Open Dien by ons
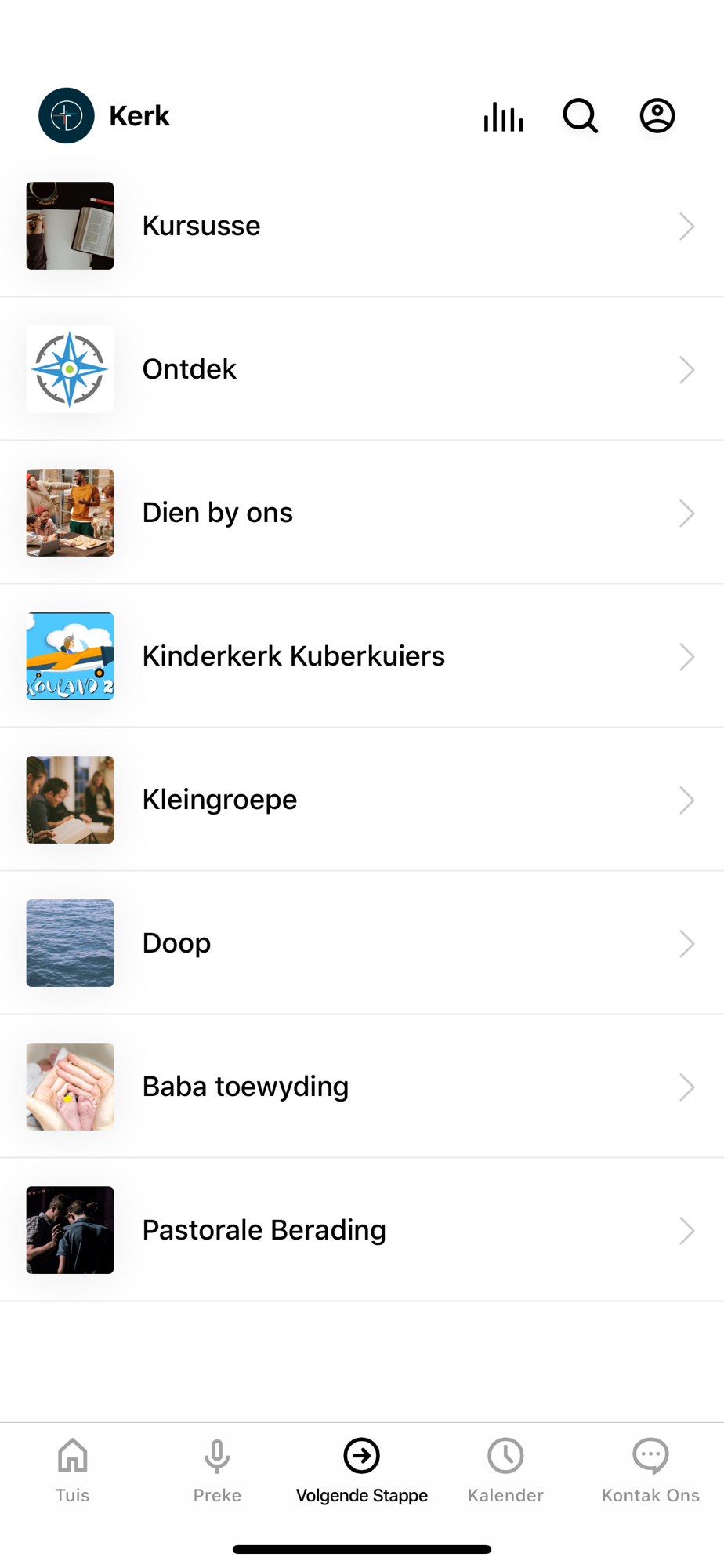Image resolution: width=724 pixels, height=1568 pixels. click(362, 513)
